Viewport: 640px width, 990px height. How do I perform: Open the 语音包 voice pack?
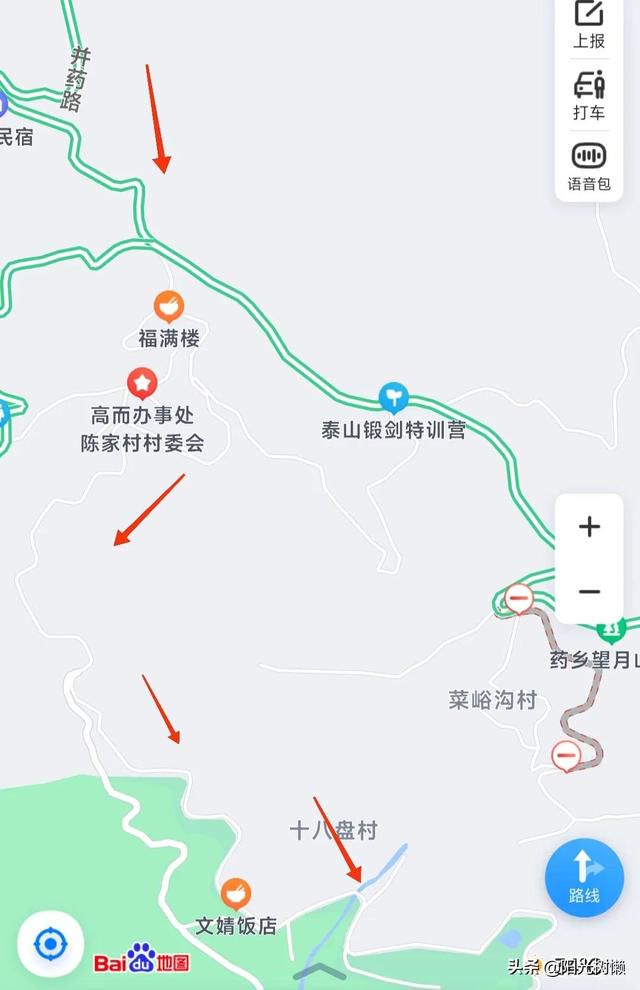point(589,165)
